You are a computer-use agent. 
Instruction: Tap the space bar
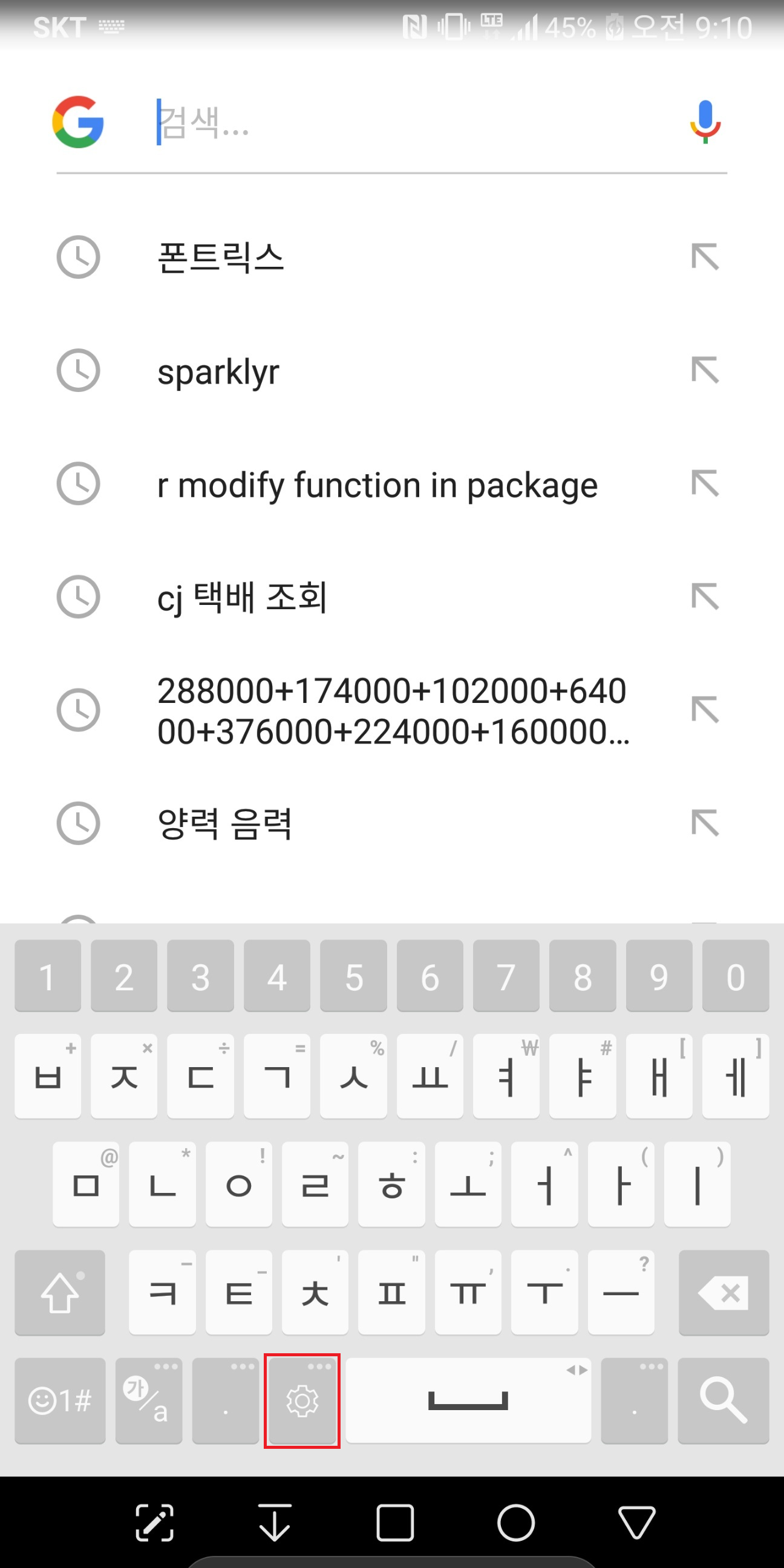[468, 1400]
